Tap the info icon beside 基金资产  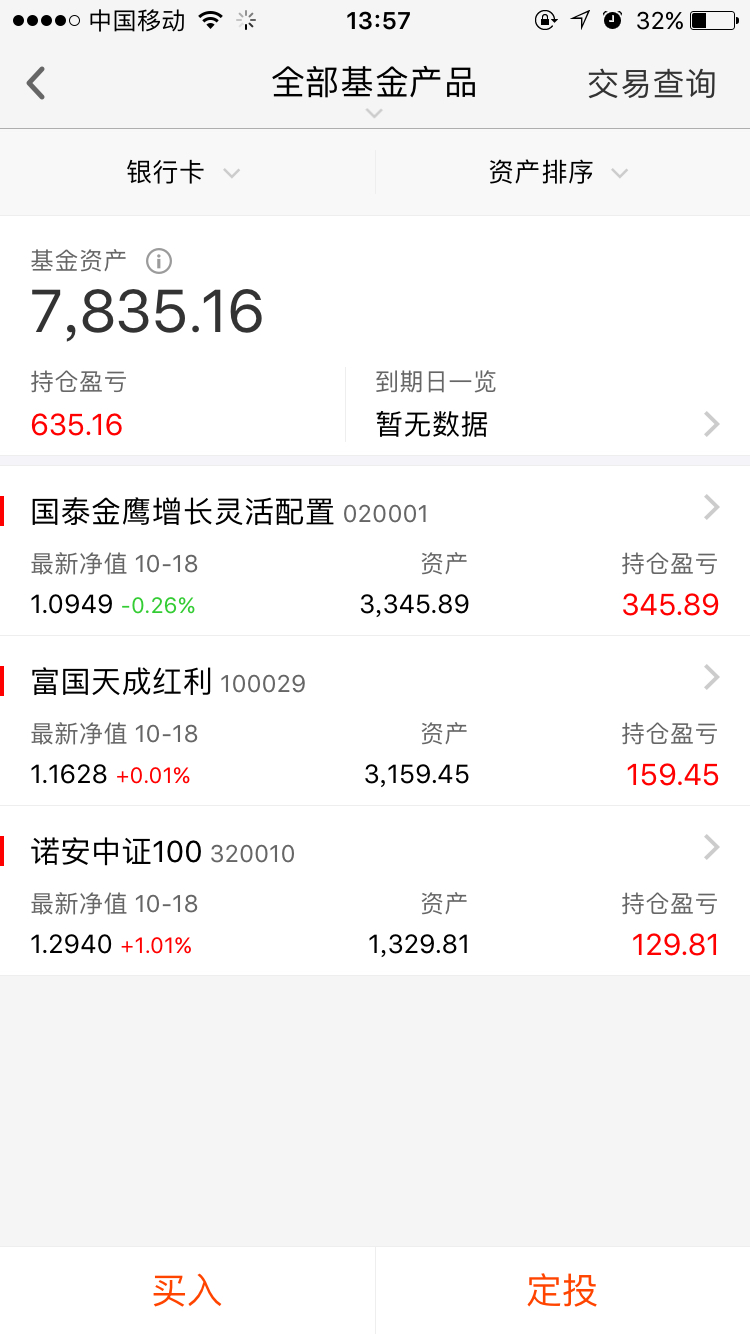point(159,261)
